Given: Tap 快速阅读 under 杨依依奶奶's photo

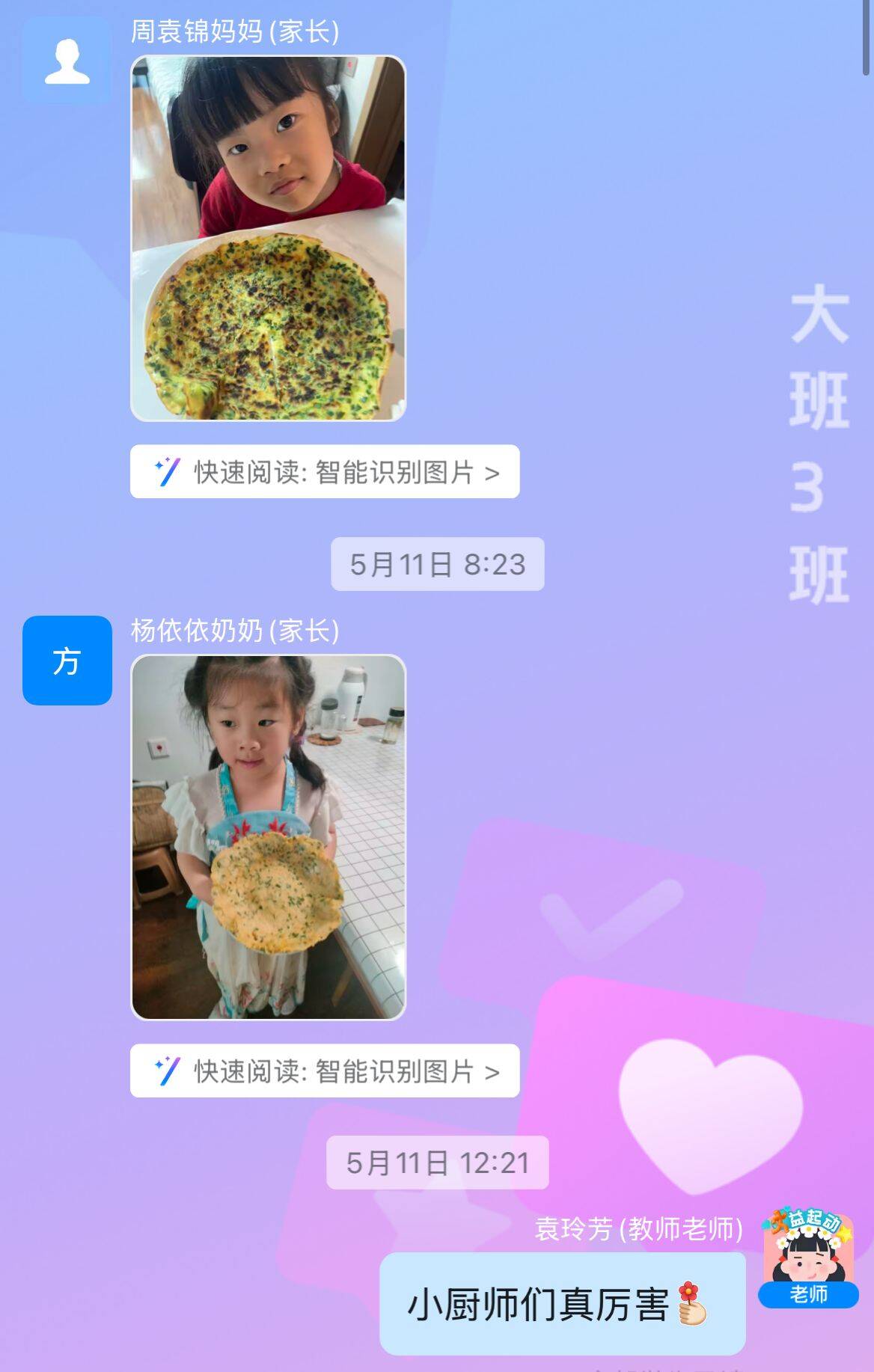Looking at the screenshot, I should tap(325, 1071).
